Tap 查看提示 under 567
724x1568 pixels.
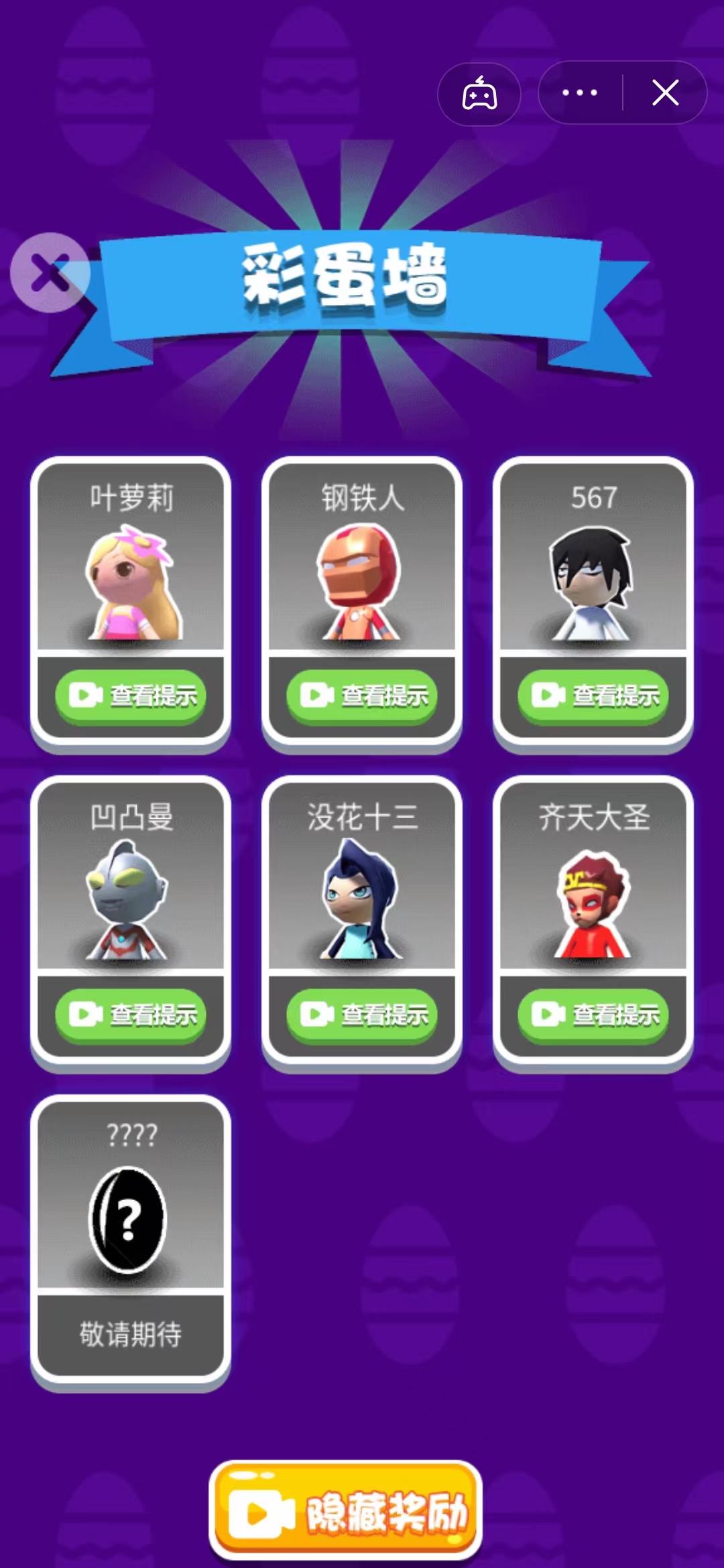coord(593,695)
